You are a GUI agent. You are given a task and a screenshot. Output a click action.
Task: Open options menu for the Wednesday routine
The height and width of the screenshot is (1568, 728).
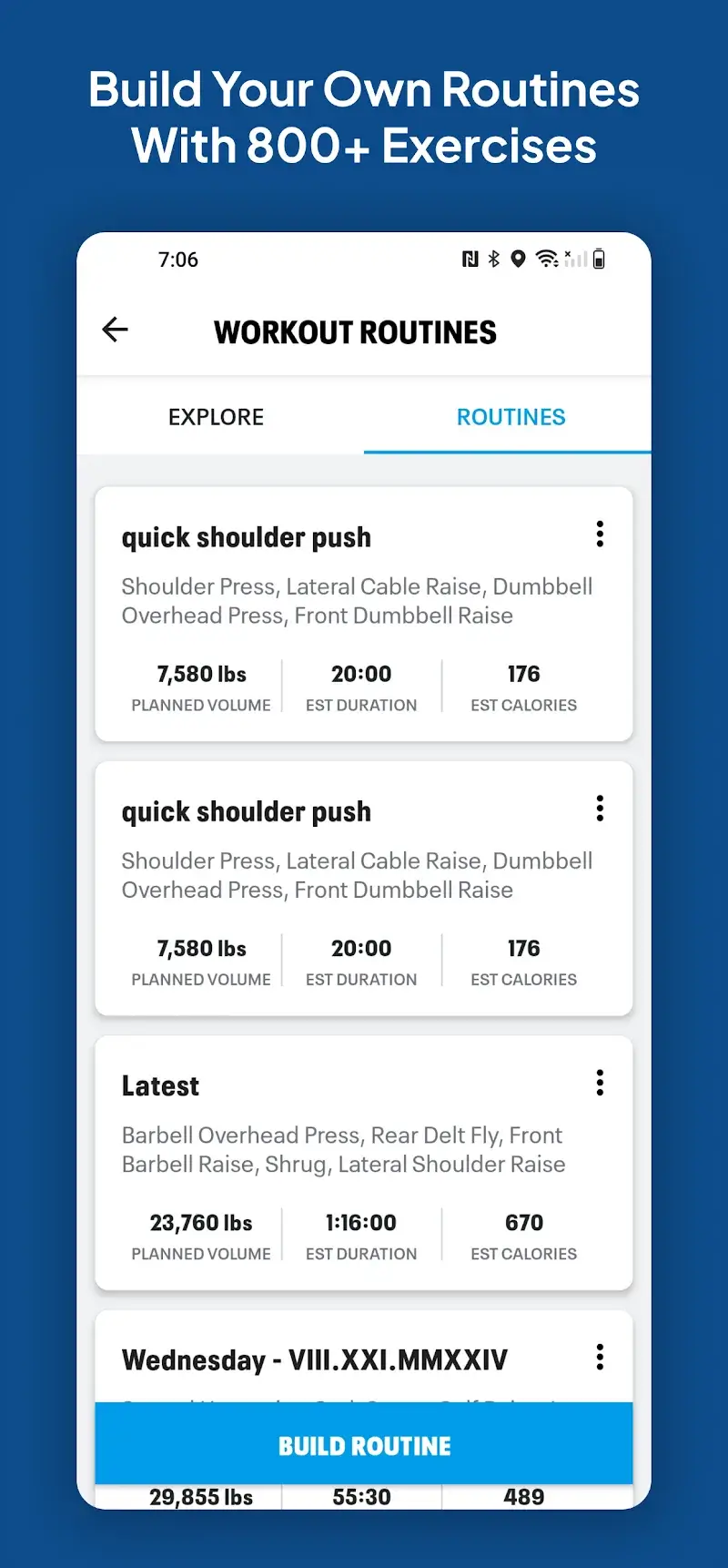(x=600, y=1356)
